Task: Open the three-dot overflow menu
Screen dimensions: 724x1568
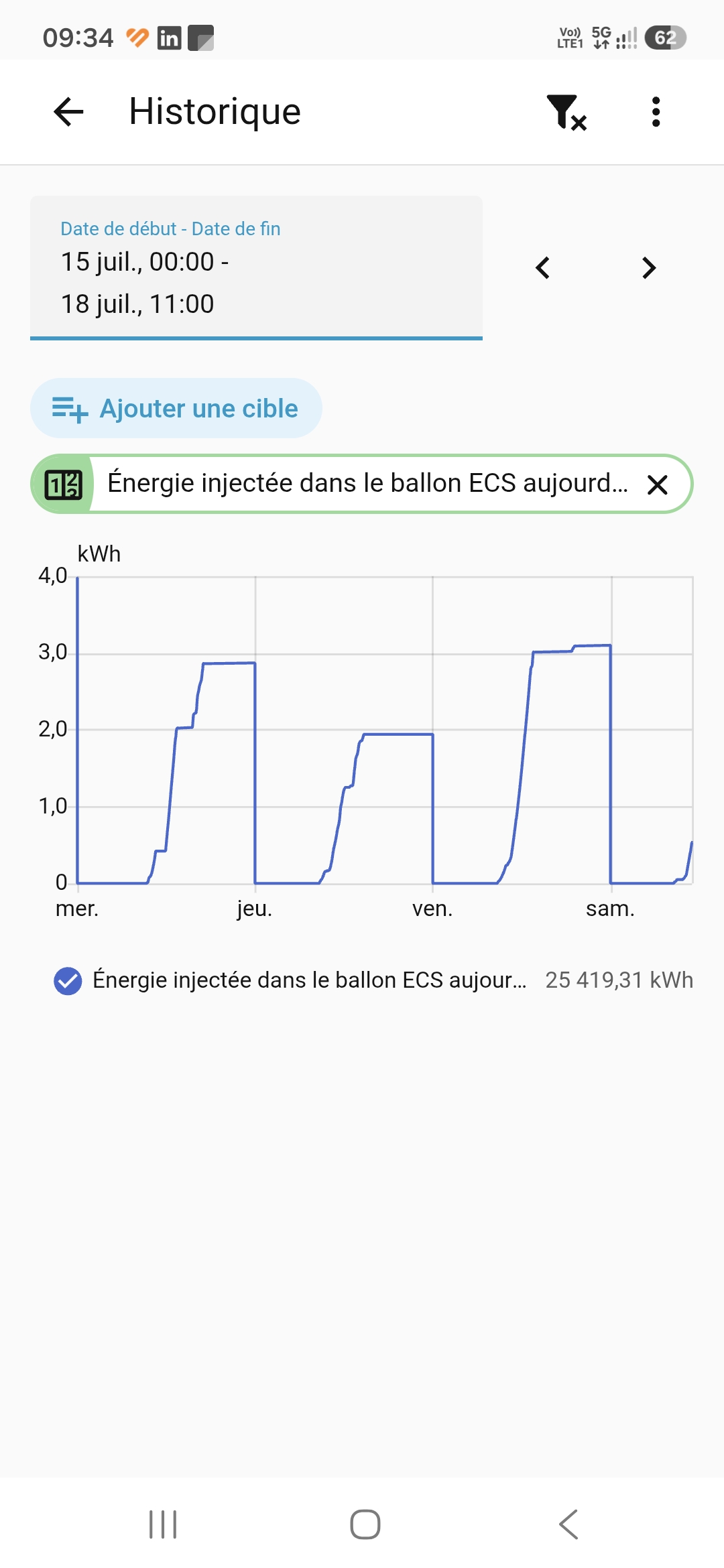Action: tap(656, 112)
